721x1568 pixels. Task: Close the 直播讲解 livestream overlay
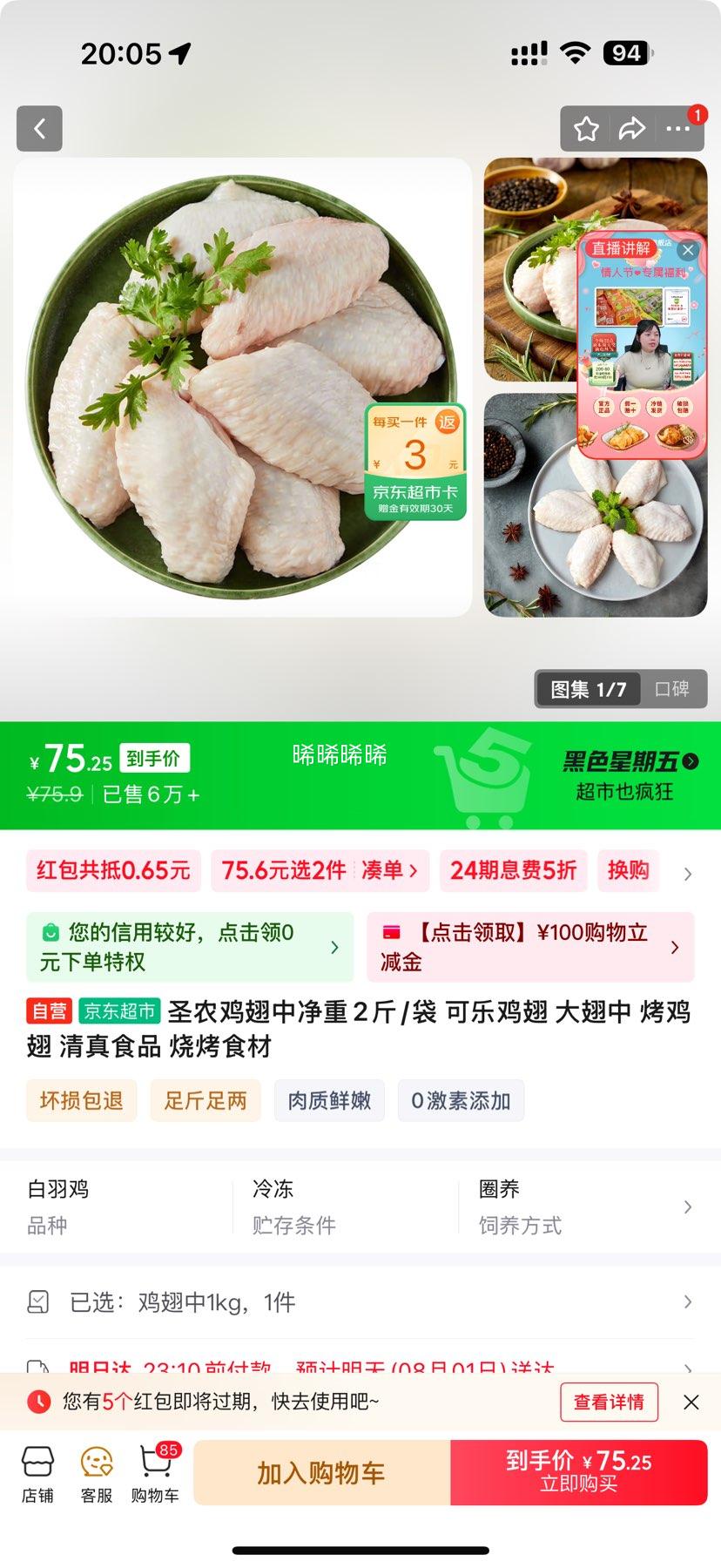click(x=688, y=248)
